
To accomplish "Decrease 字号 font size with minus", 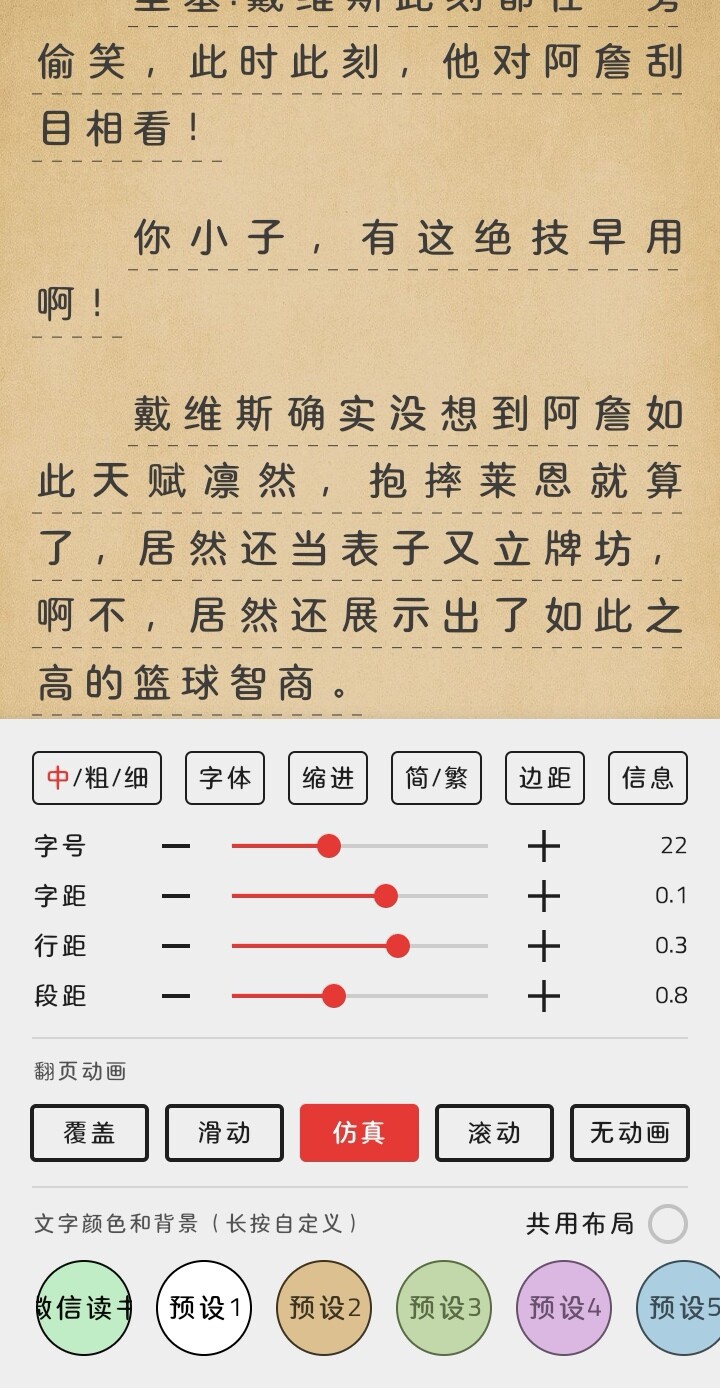I will point(176,847).
